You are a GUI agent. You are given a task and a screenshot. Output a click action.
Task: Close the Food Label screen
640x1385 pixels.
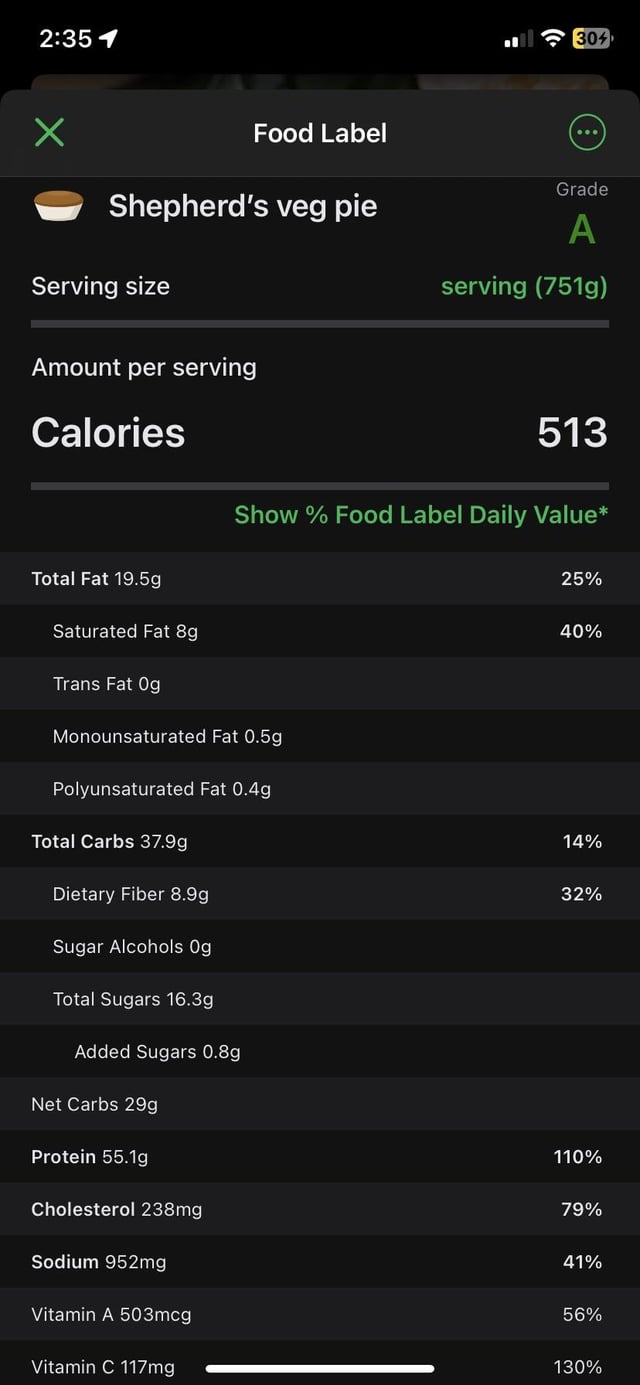click(49, 132)
